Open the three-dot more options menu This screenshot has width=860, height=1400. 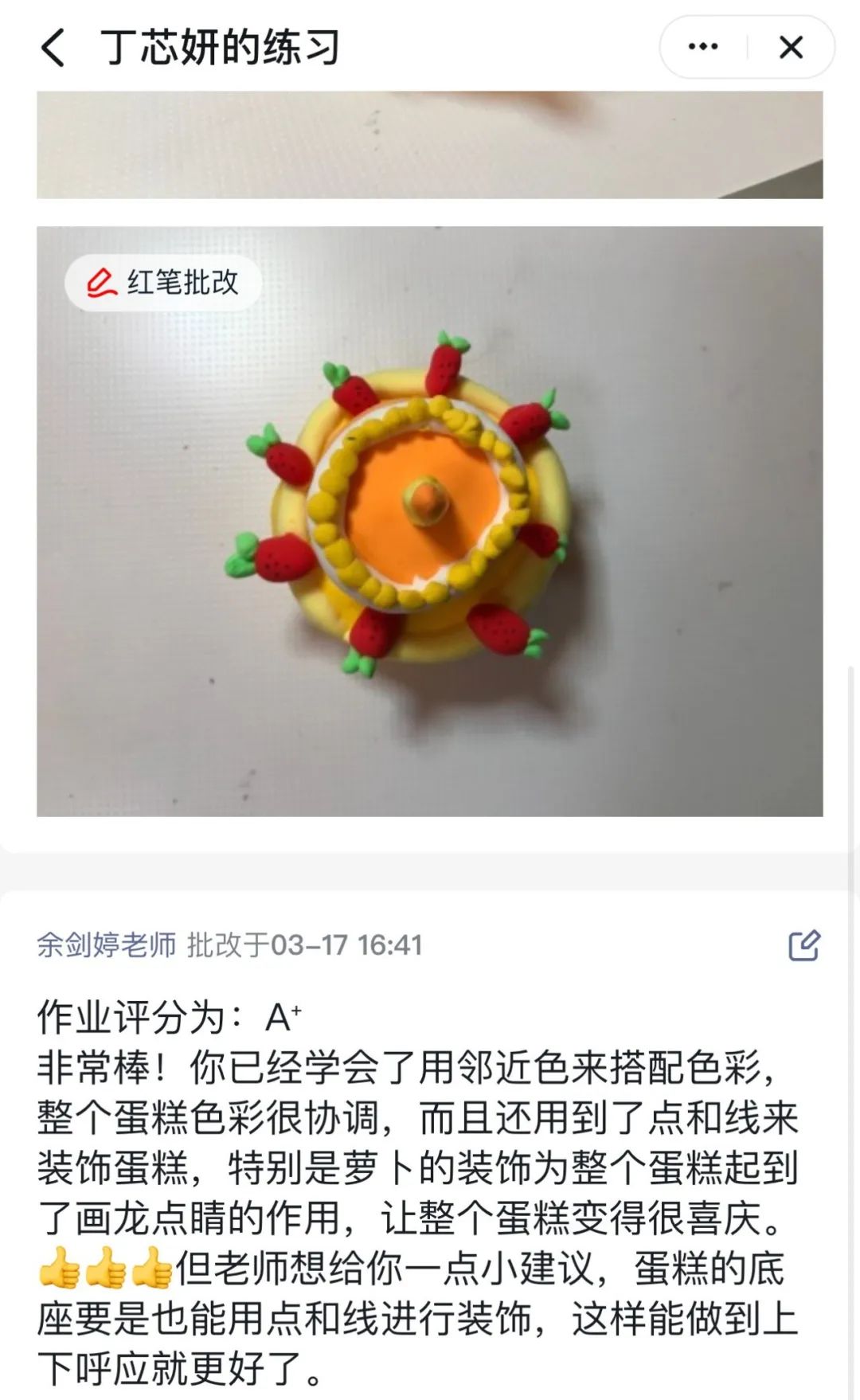coord(702,48)
